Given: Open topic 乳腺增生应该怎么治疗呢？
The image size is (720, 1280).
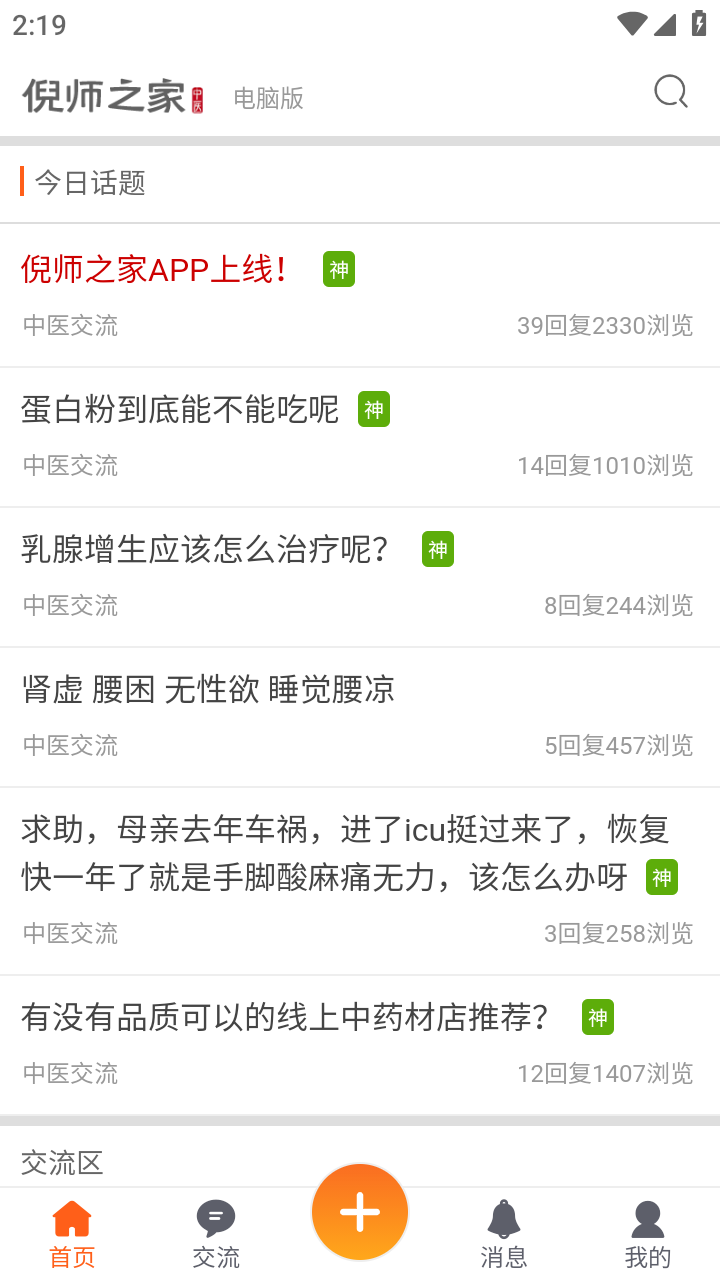Looking at the screenshot, I should (x=205, y=549).
